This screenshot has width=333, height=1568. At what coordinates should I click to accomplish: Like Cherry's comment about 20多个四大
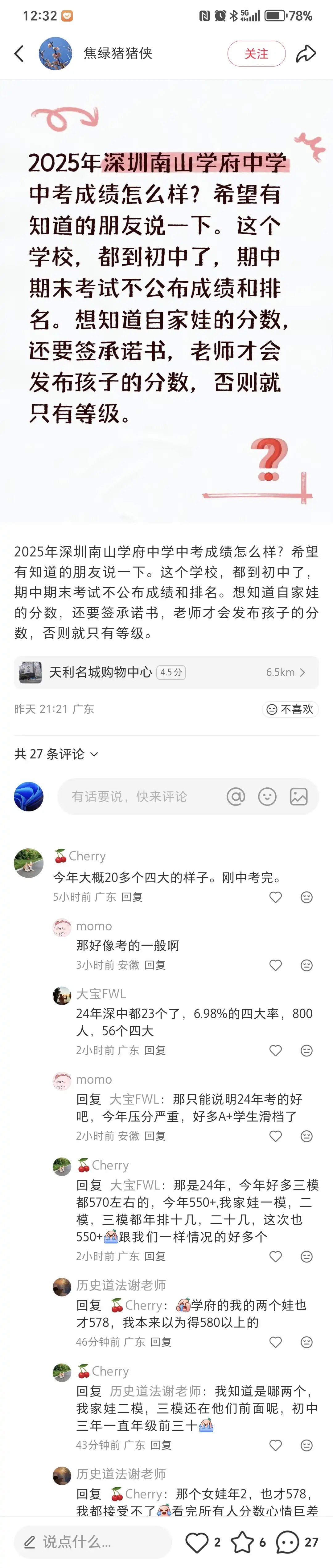[276, 897]
